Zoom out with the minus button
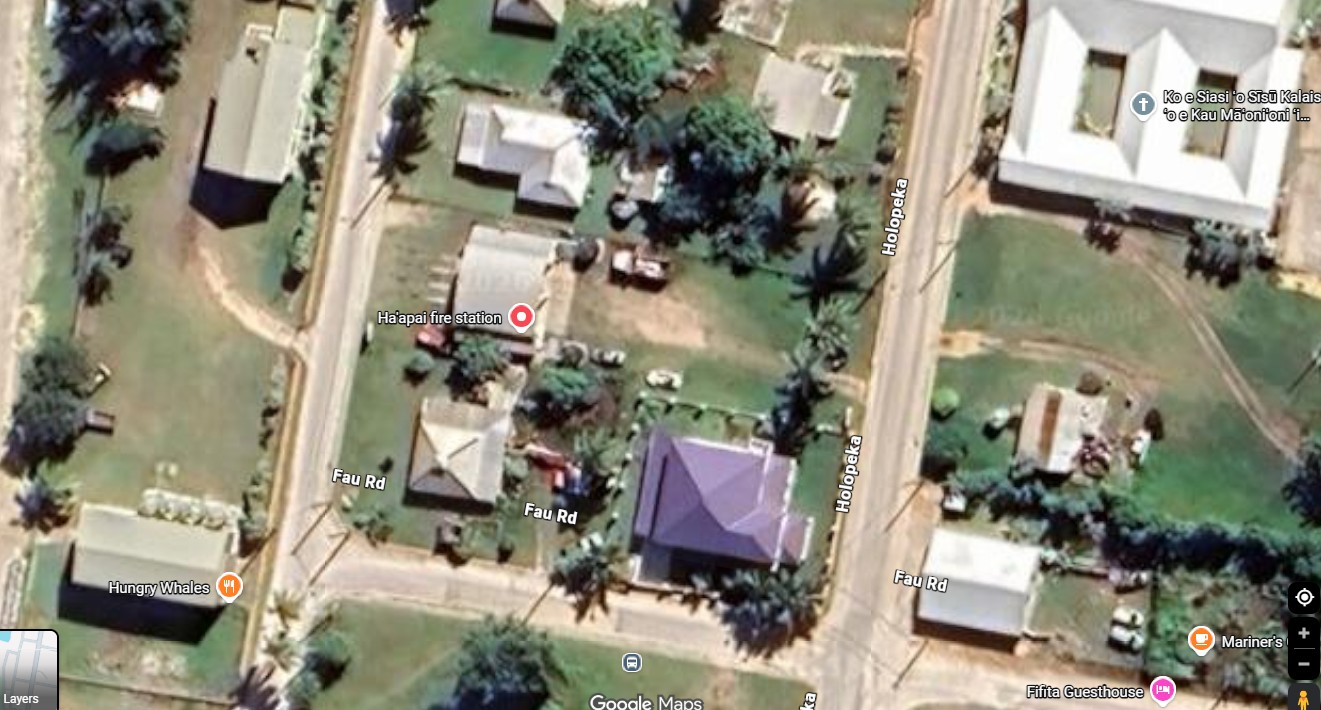Screen dimensions: 1321x710 coord(1304,663)
